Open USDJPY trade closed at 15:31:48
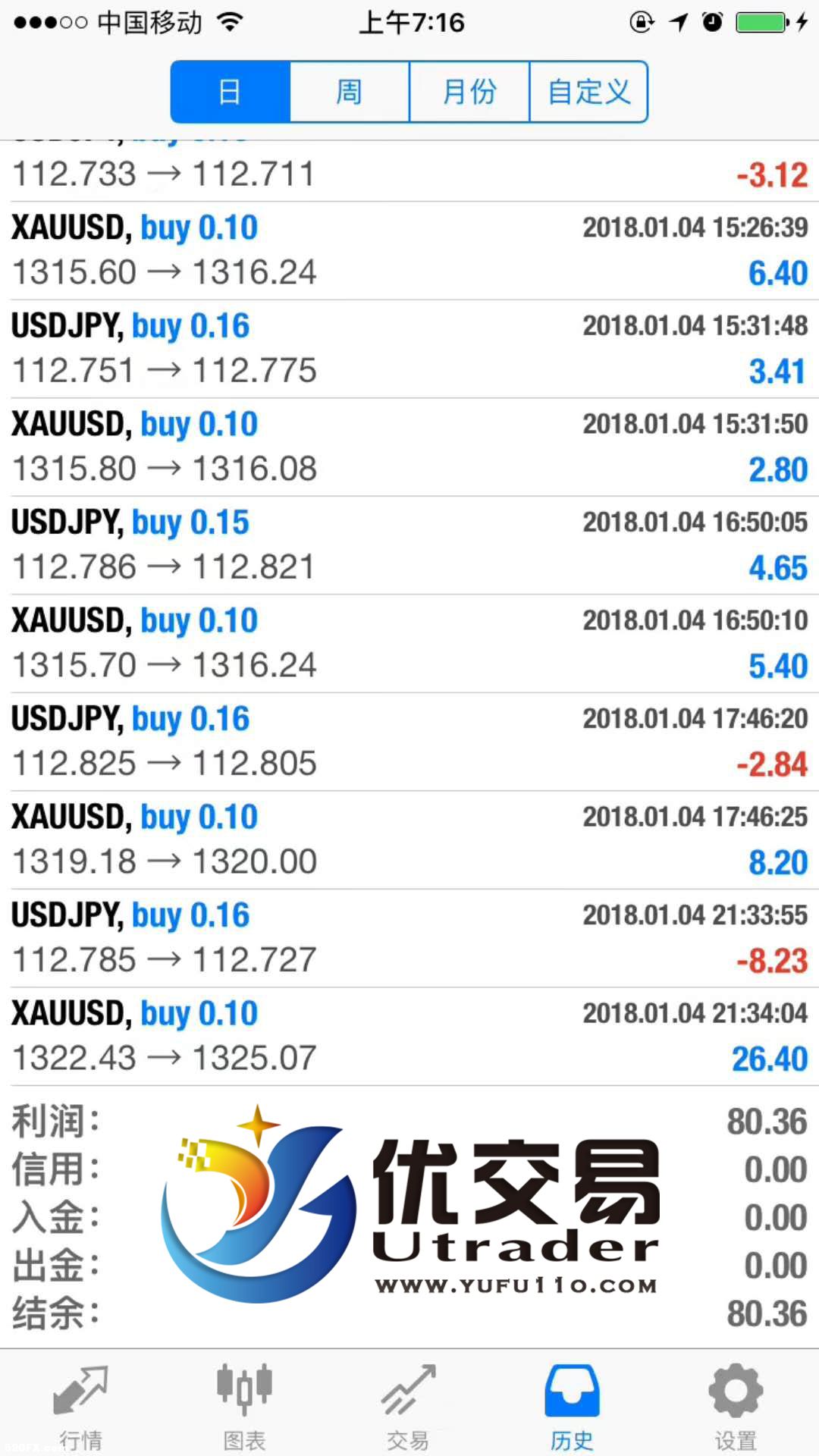The image size is (819, 1456). pyautogui.click(x=409, y=349)
